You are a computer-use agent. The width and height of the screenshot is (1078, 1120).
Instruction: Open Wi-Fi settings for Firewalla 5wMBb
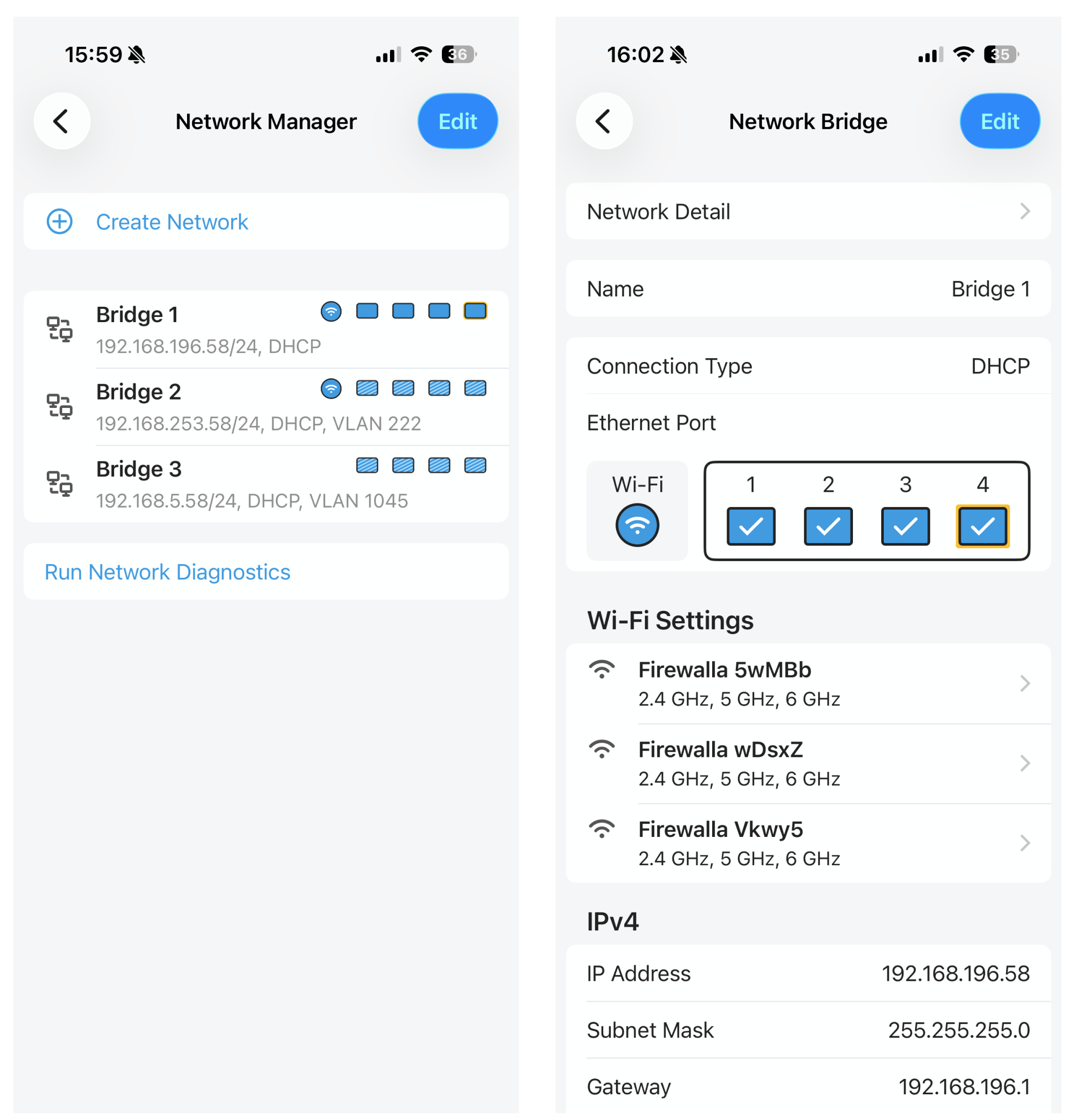click(808, 683)
